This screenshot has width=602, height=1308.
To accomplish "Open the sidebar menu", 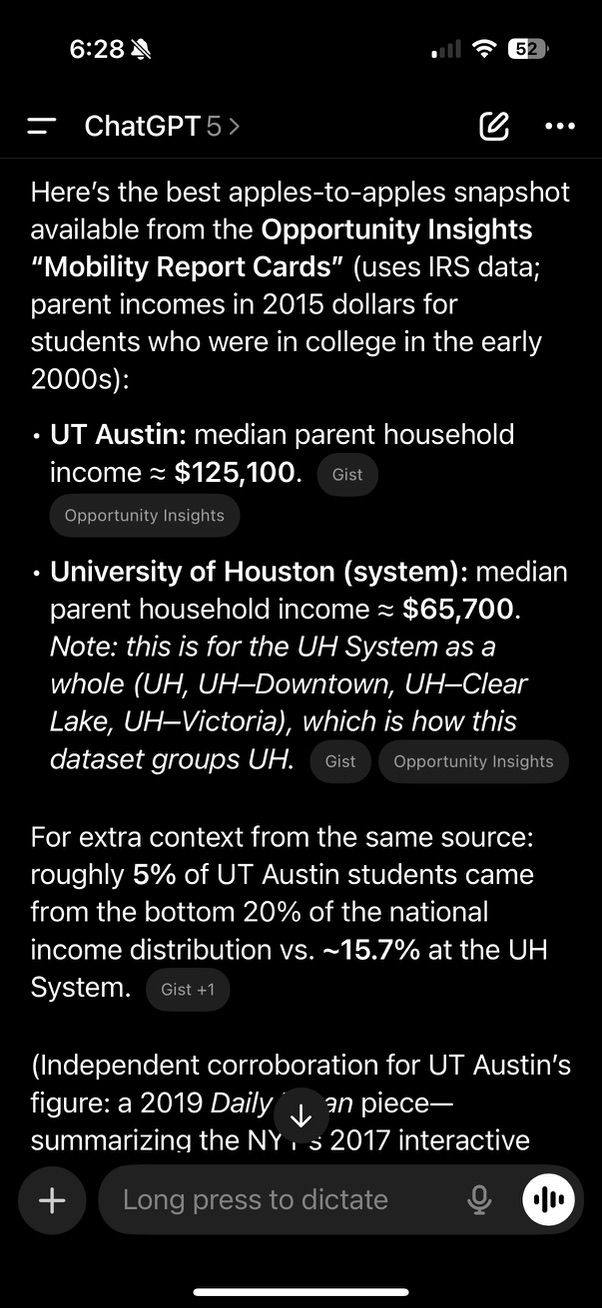I will [42, 126].
